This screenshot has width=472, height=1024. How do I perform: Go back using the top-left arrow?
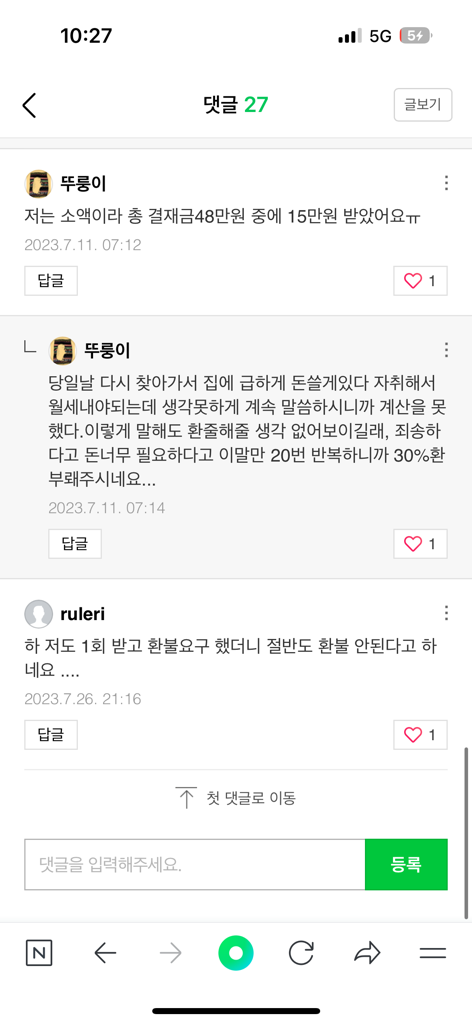click(x=29, y=105)
